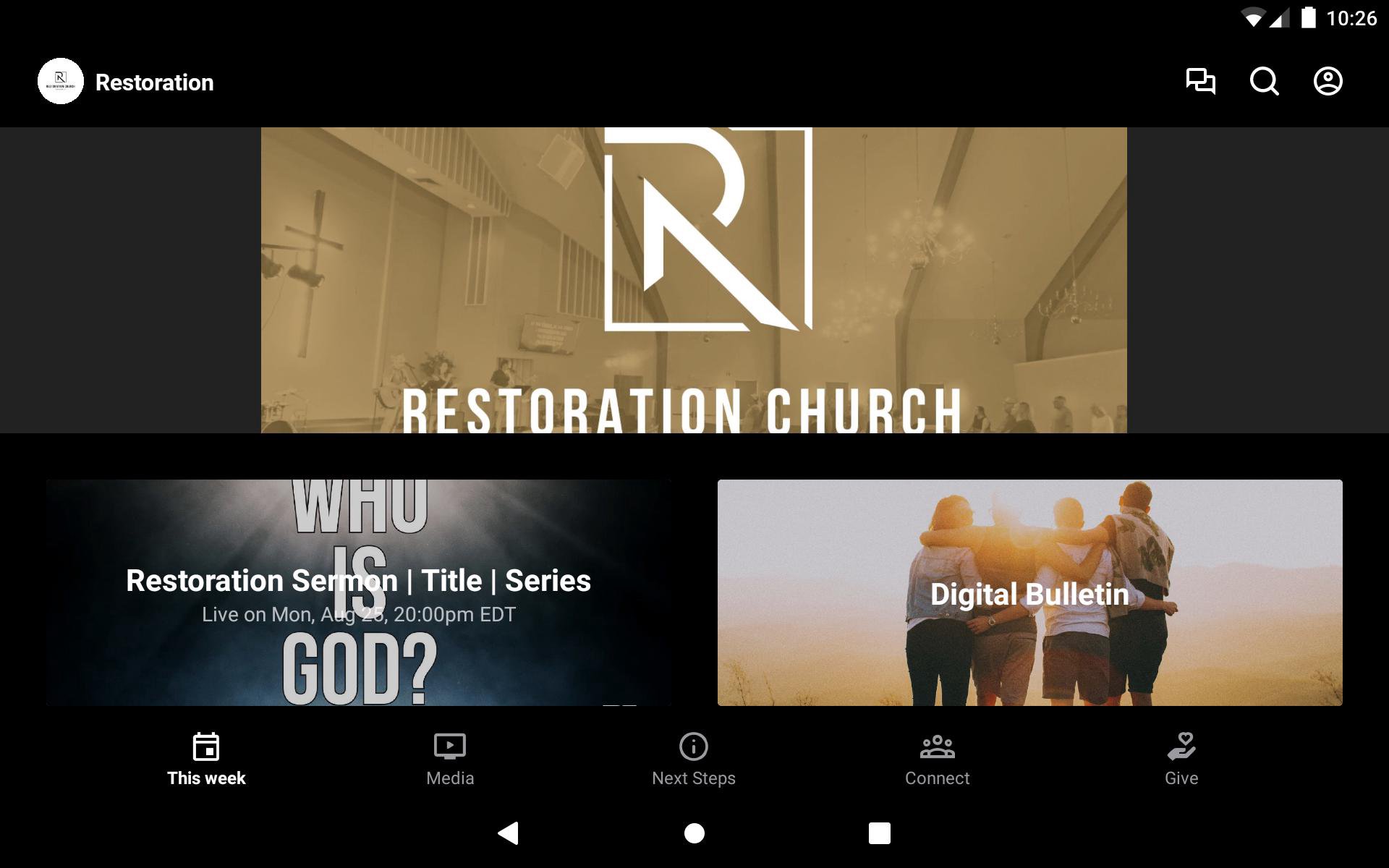
Task: Select the This week tab
Action: (x=206, y=759)
